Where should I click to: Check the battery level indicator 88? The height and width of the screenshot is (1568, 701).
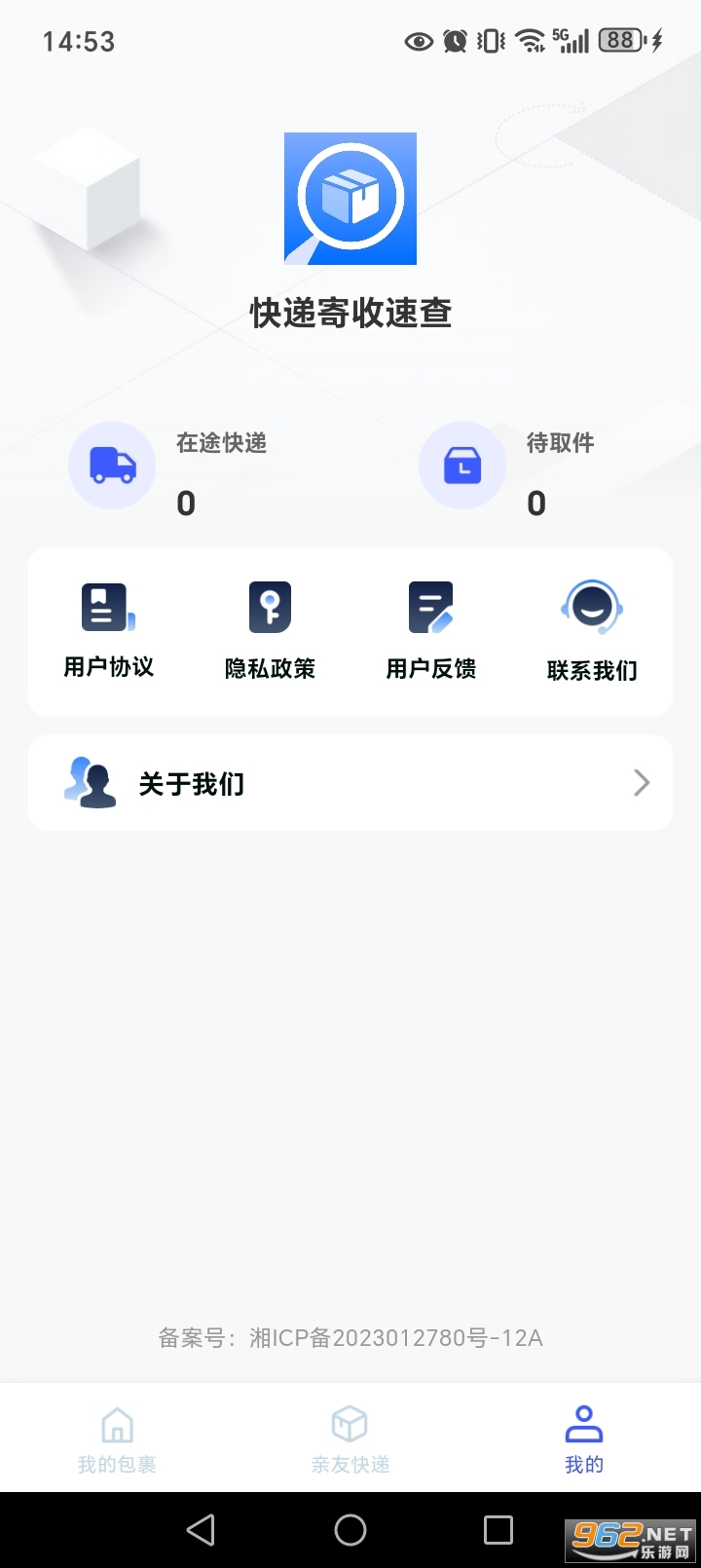[620, 41]
